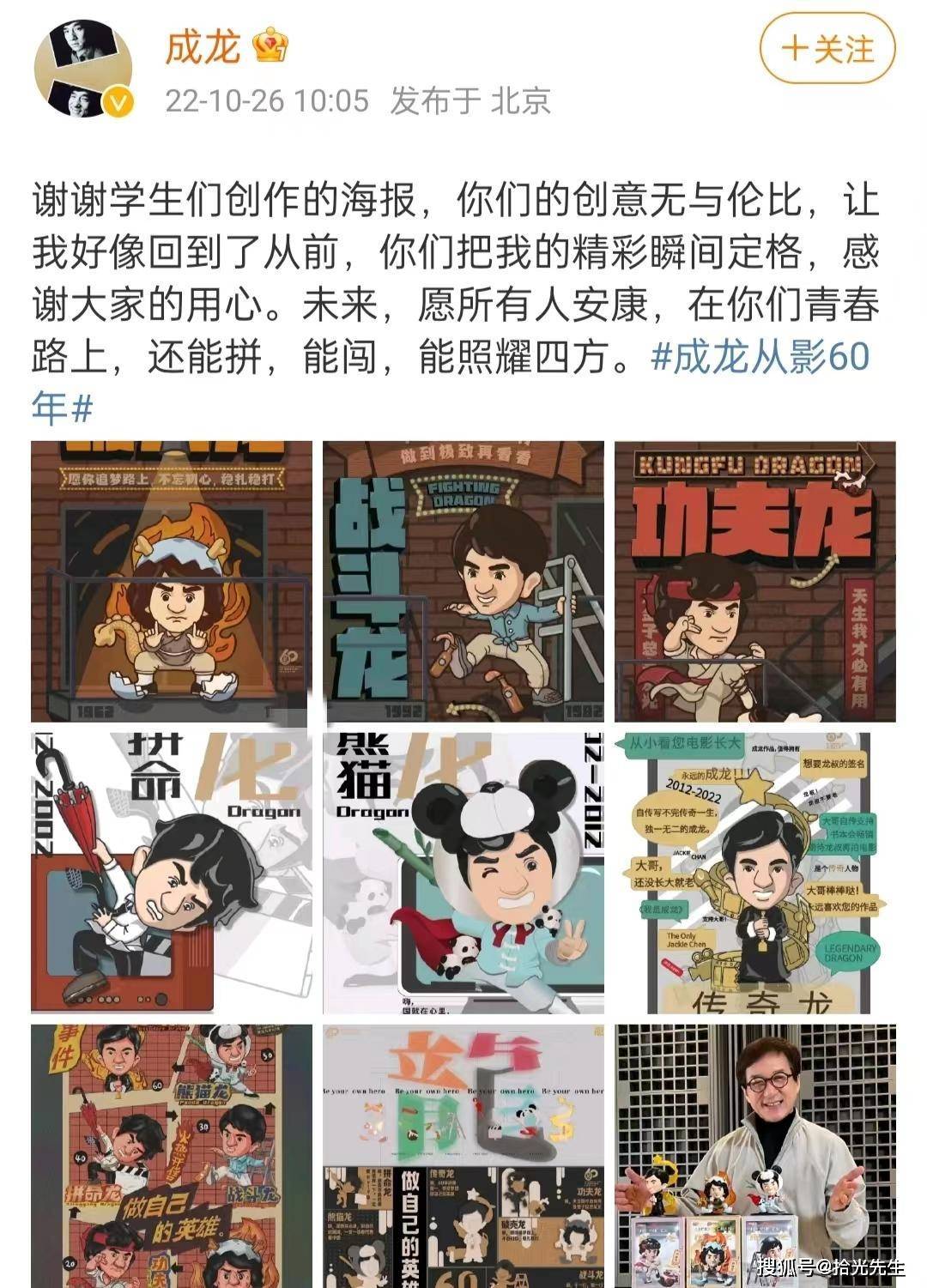Open the photo of Jackie with figurines

755,1155
